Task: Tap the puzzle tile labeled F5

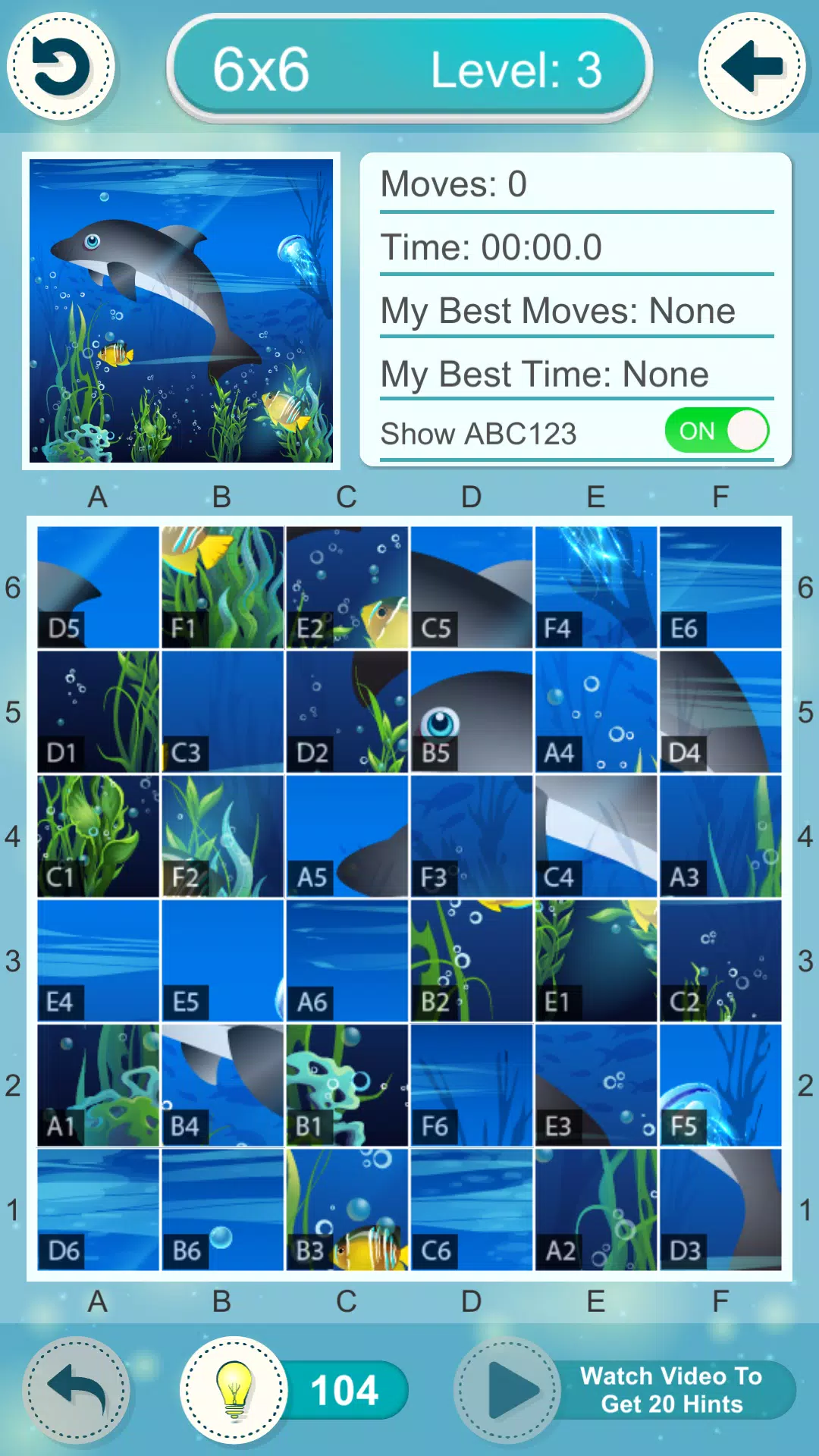Action: [720, 1085]
